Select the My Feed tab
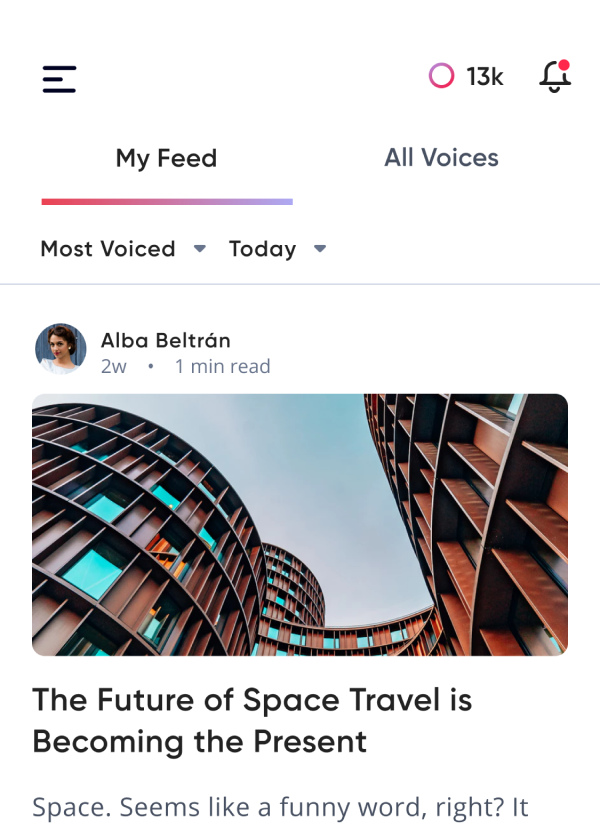This screenshot has width=600, height=830. (166, 159)
